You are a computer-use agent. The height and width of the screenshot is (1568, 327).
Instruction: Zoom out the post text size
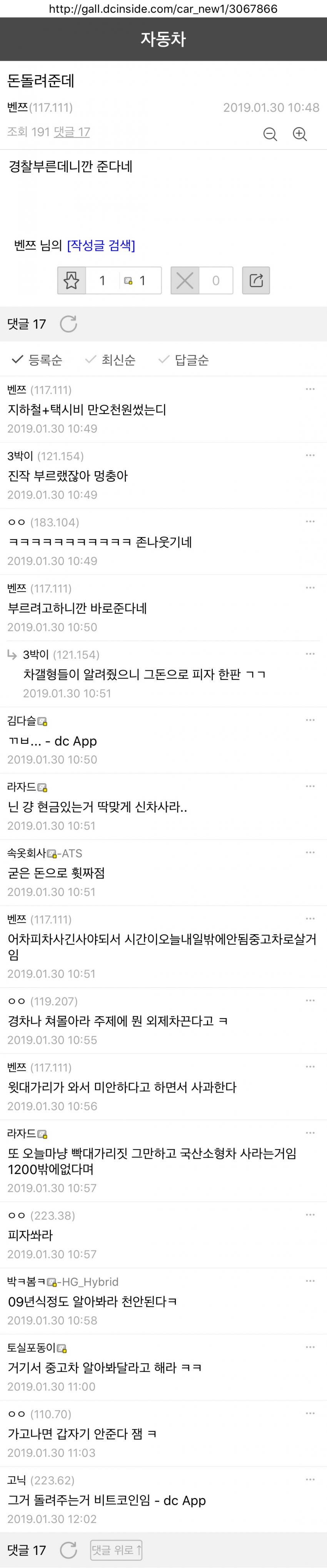click(x=270, y=134)
